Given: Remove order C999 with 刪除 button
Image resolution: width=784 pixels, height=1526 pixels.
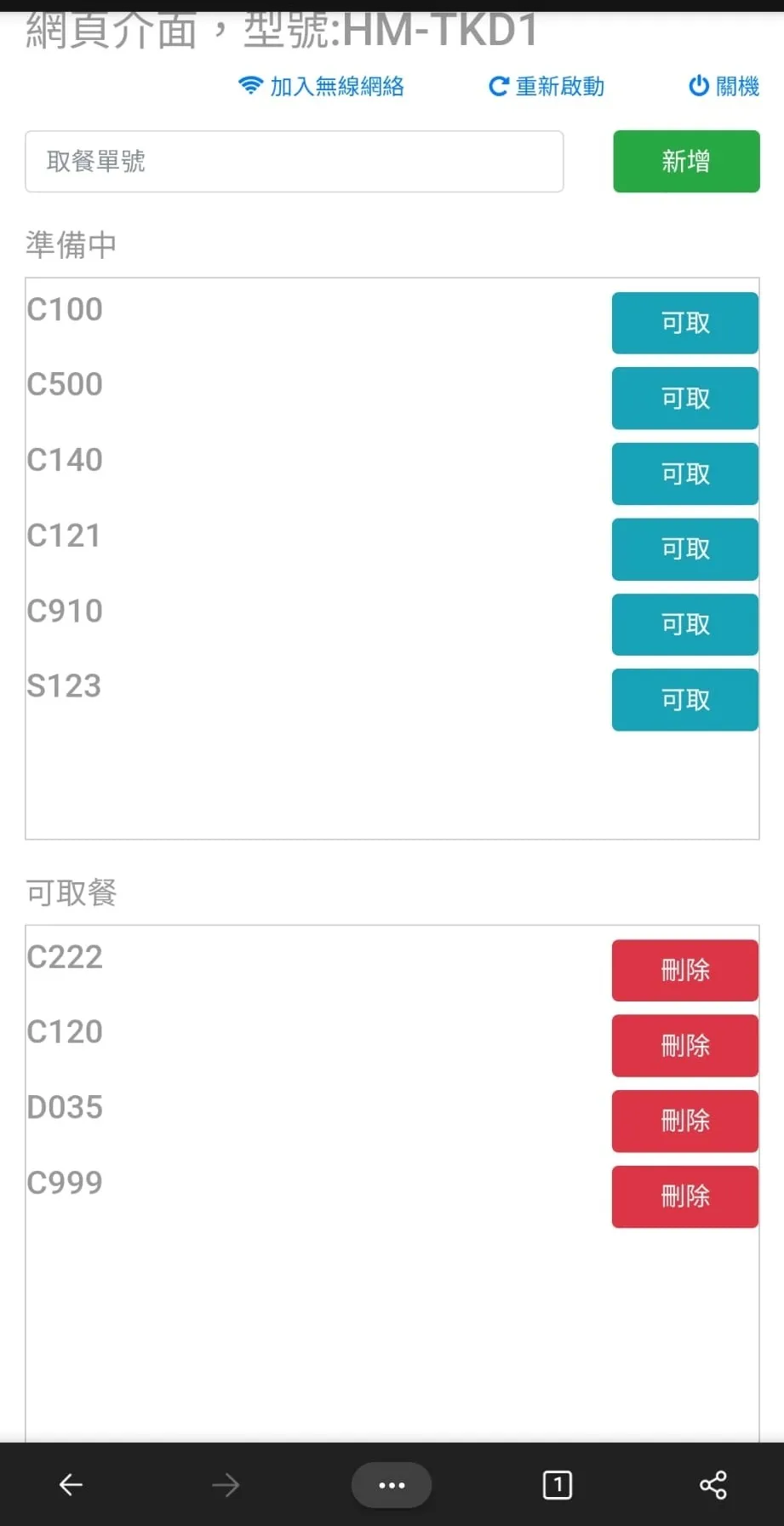Looking at the screenshot, I should (x=684, y=1196).
